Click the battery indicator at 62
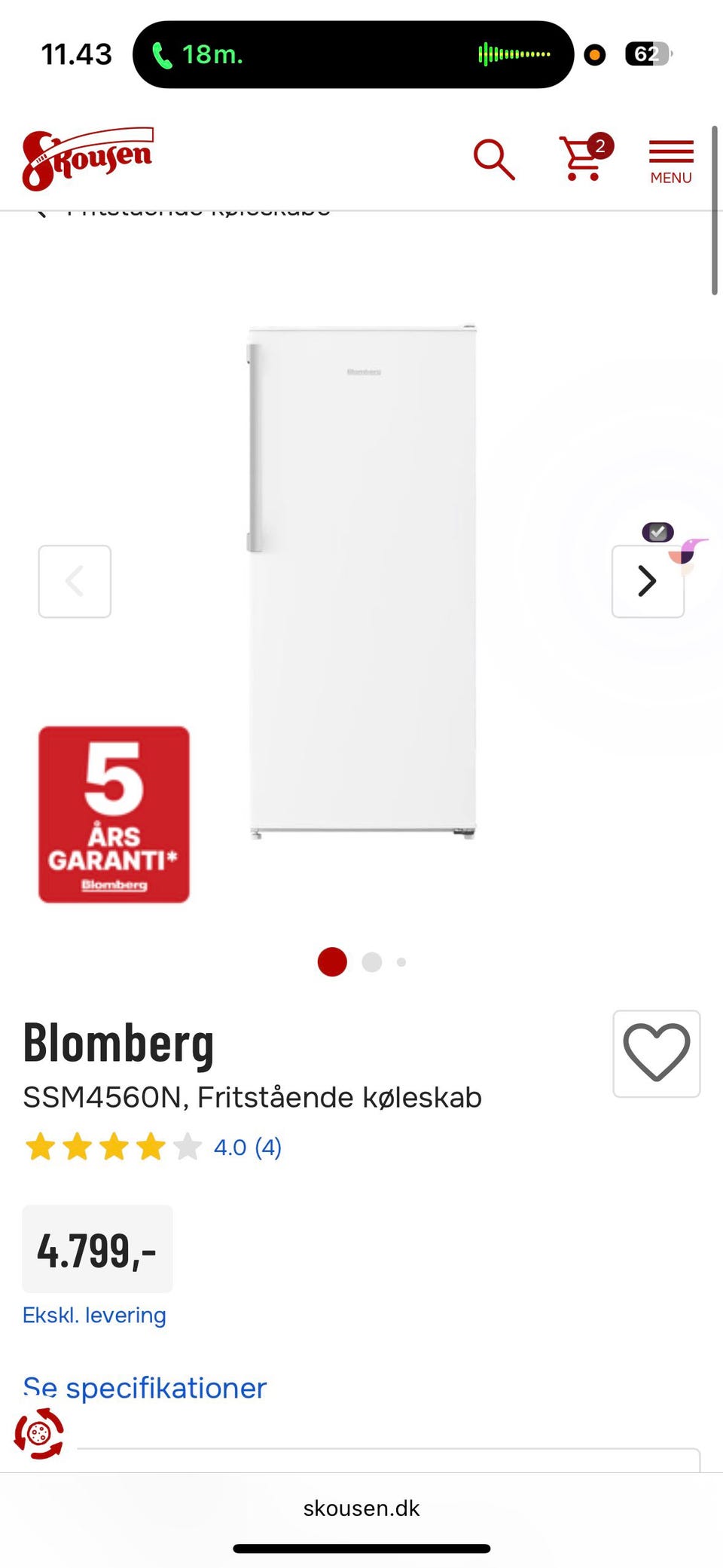 [x=646, y=54]
